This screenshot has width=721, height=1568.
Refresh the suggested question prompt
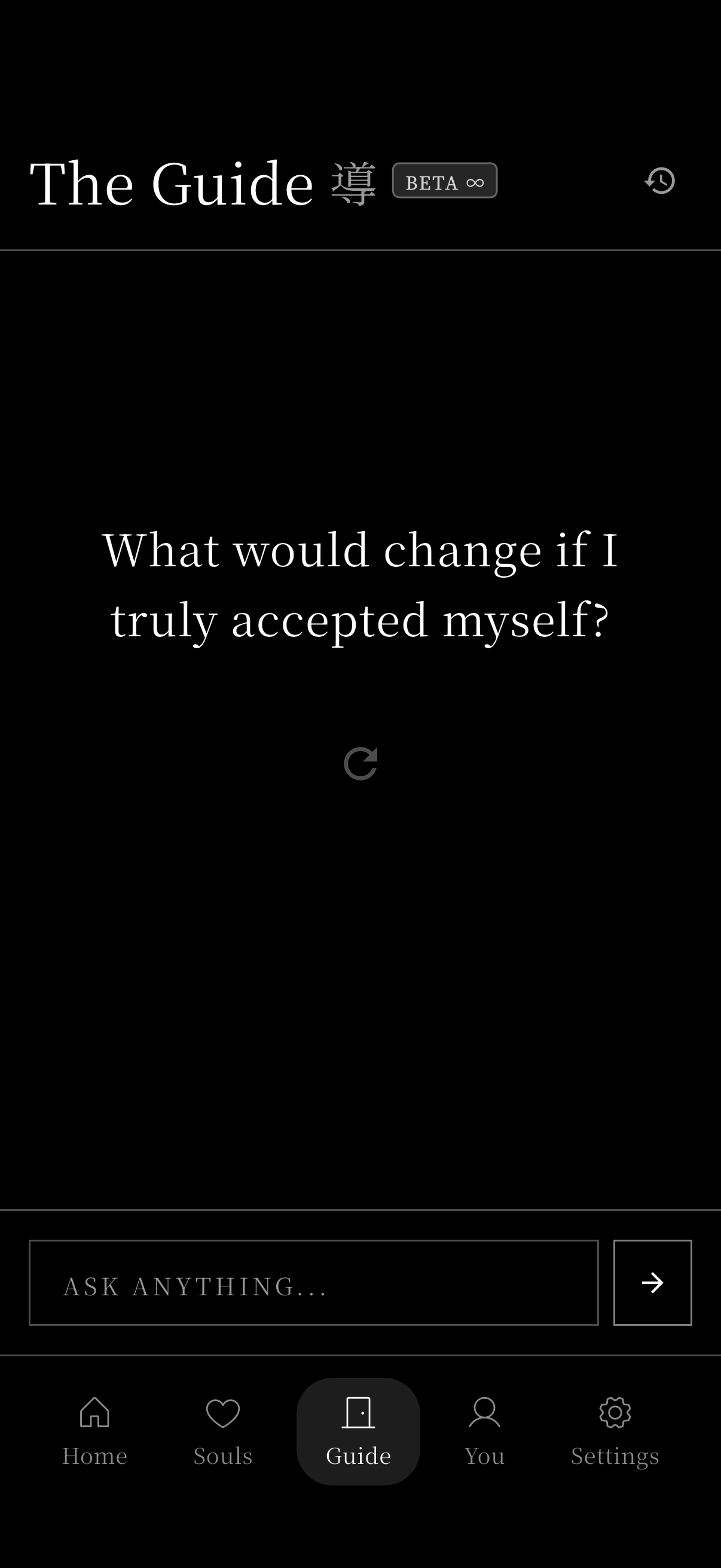[x=360, y=763]
